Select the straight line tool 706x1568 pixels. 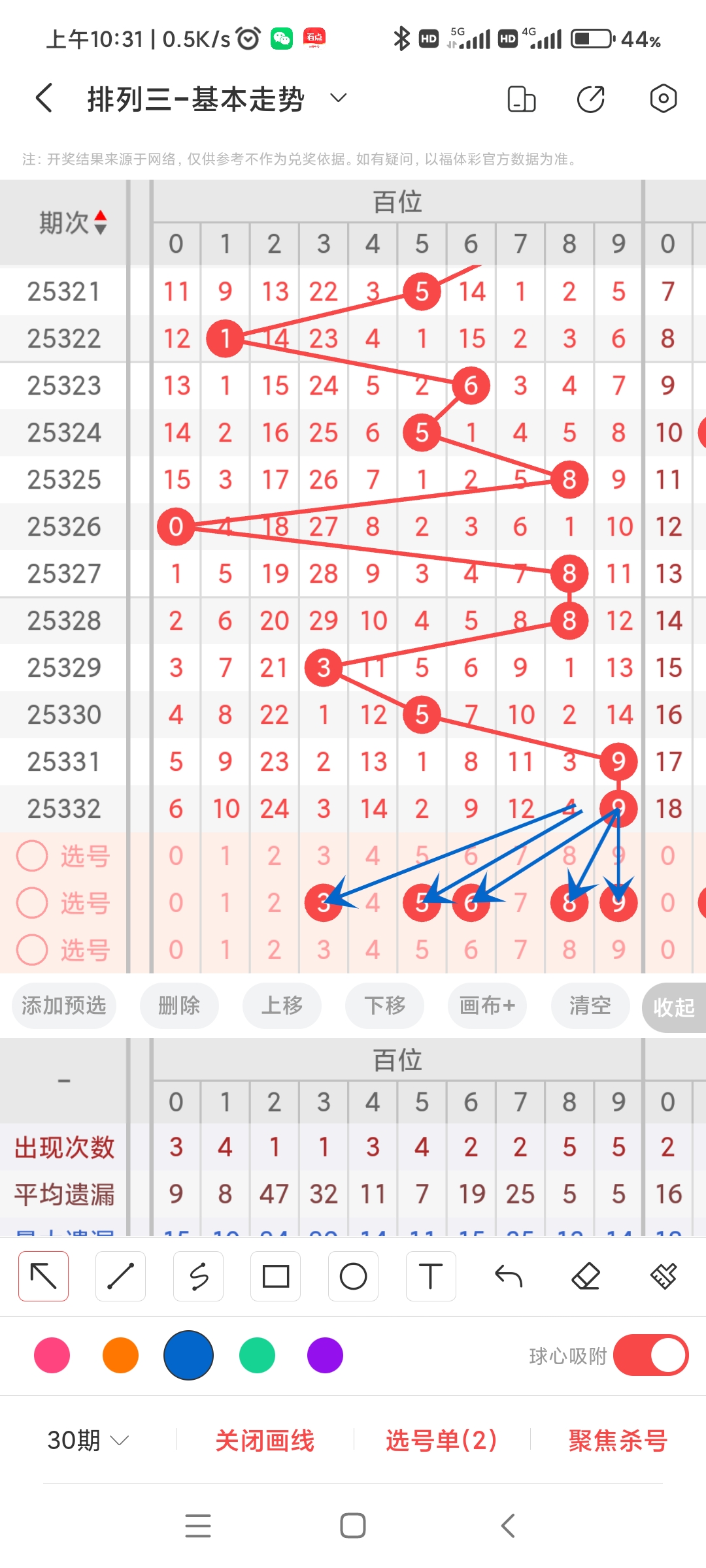(x=120, y=1275)
